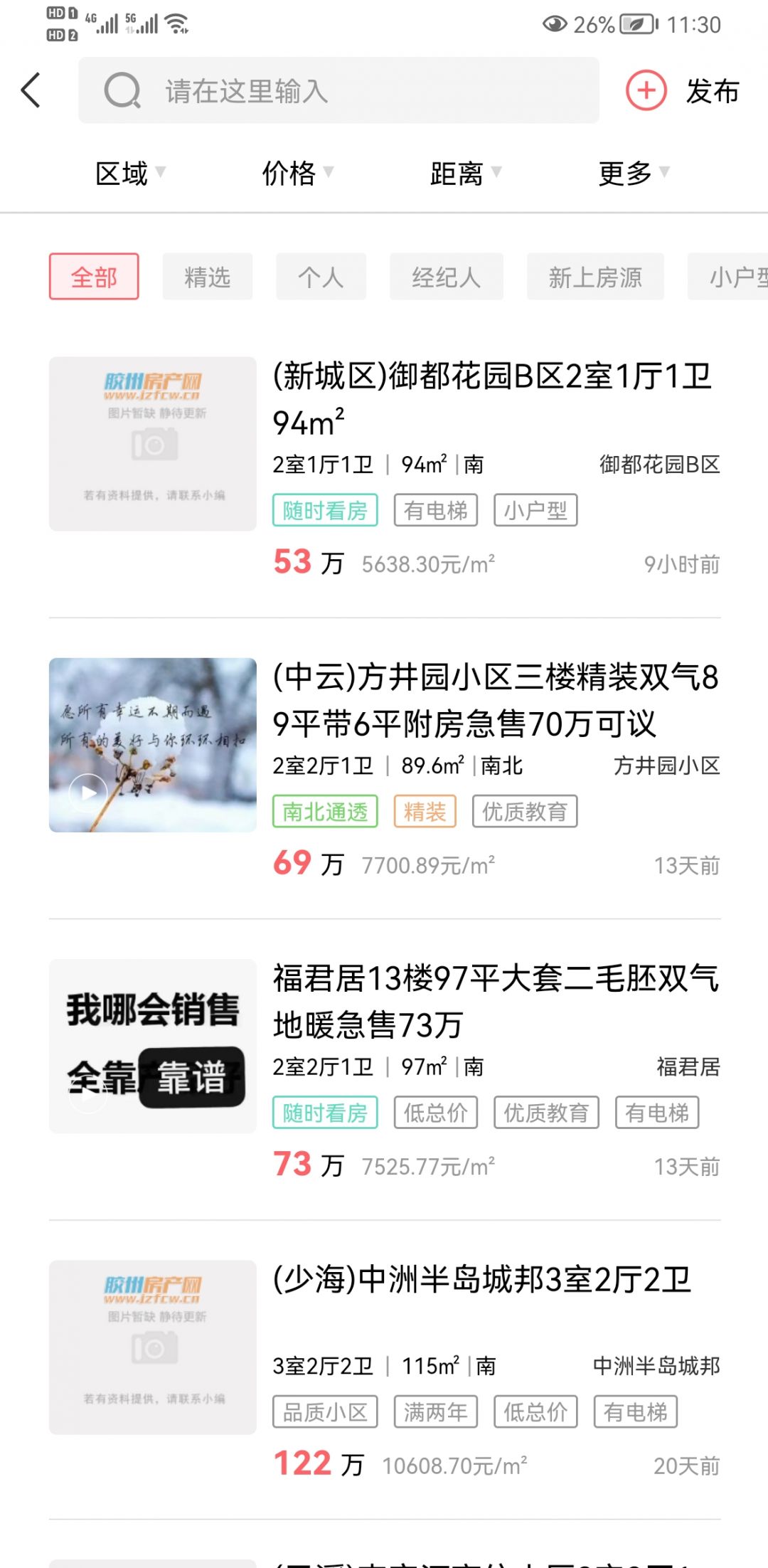Filter by 新上房源
This screenshot has width=768, height=1568.
pos(595,277)
